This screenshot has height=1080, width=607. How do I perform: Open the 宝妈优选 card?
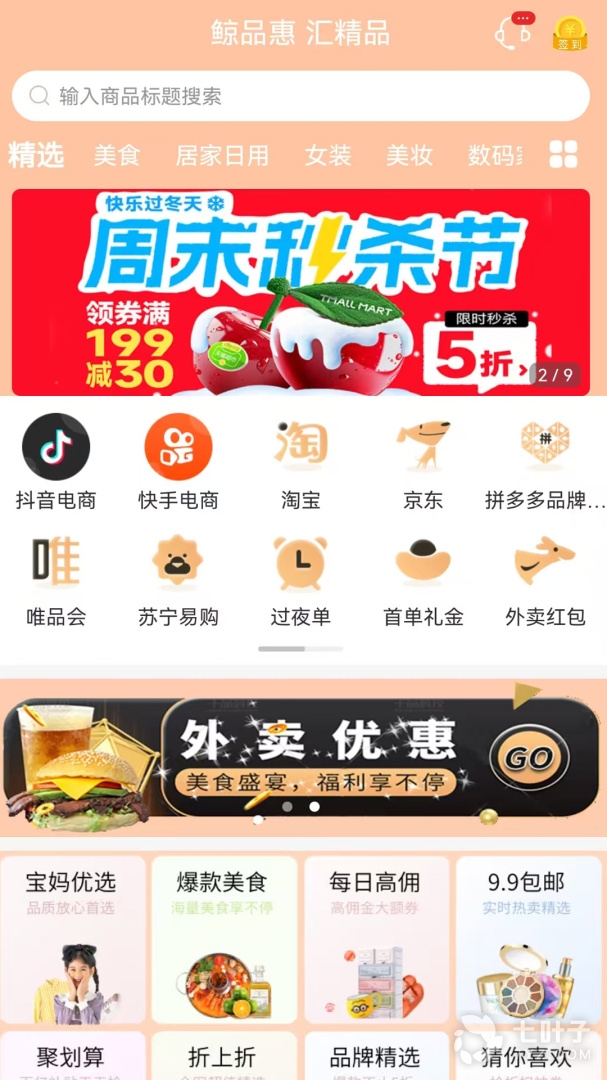[73, 940]
